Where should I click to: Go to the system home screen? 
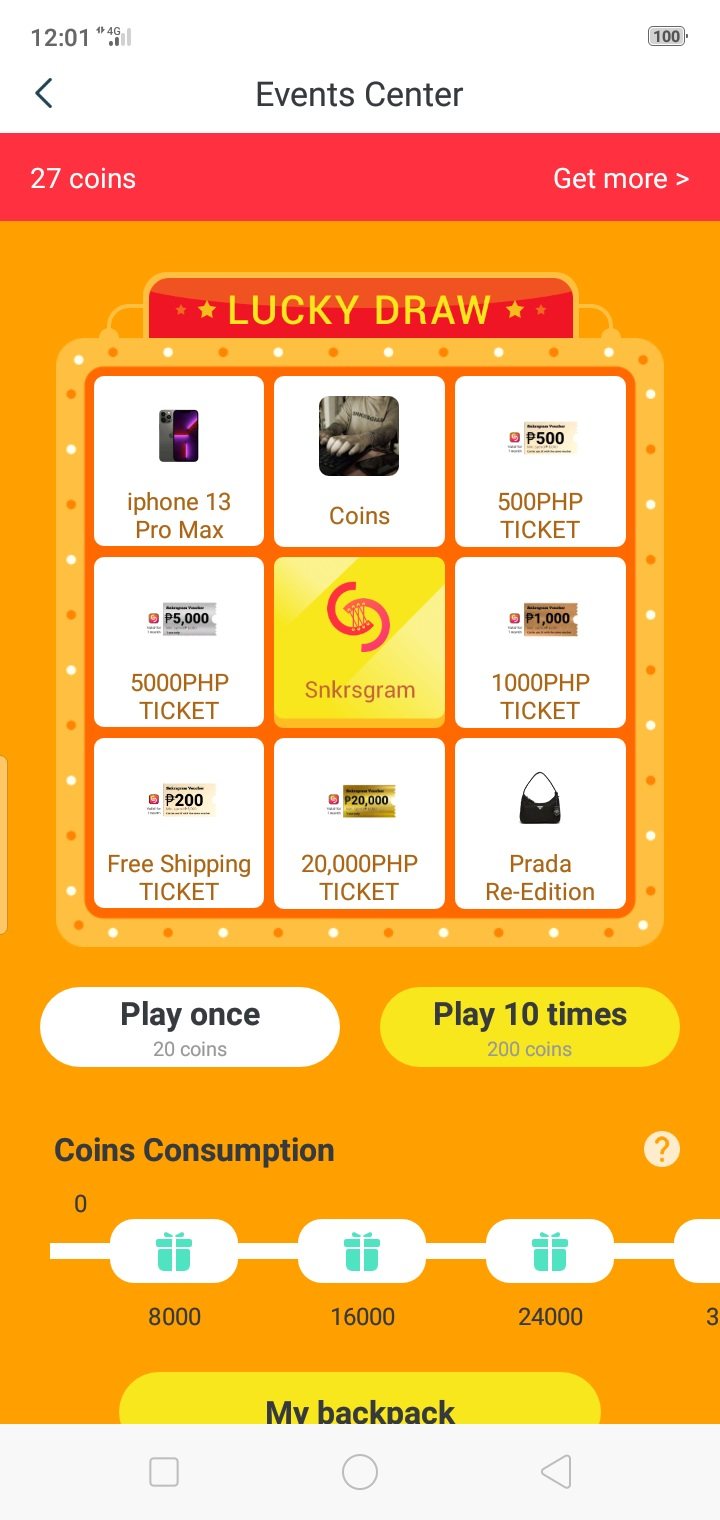(x=360, y=1472)
